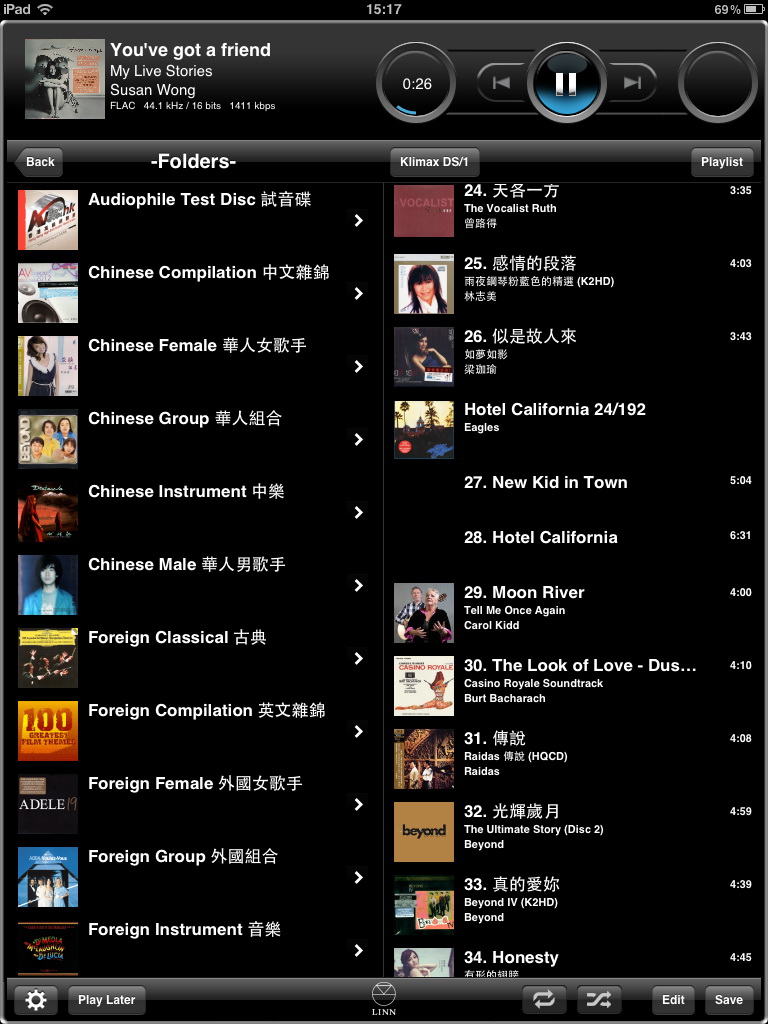Skip to the next track

tap(632, 83)
